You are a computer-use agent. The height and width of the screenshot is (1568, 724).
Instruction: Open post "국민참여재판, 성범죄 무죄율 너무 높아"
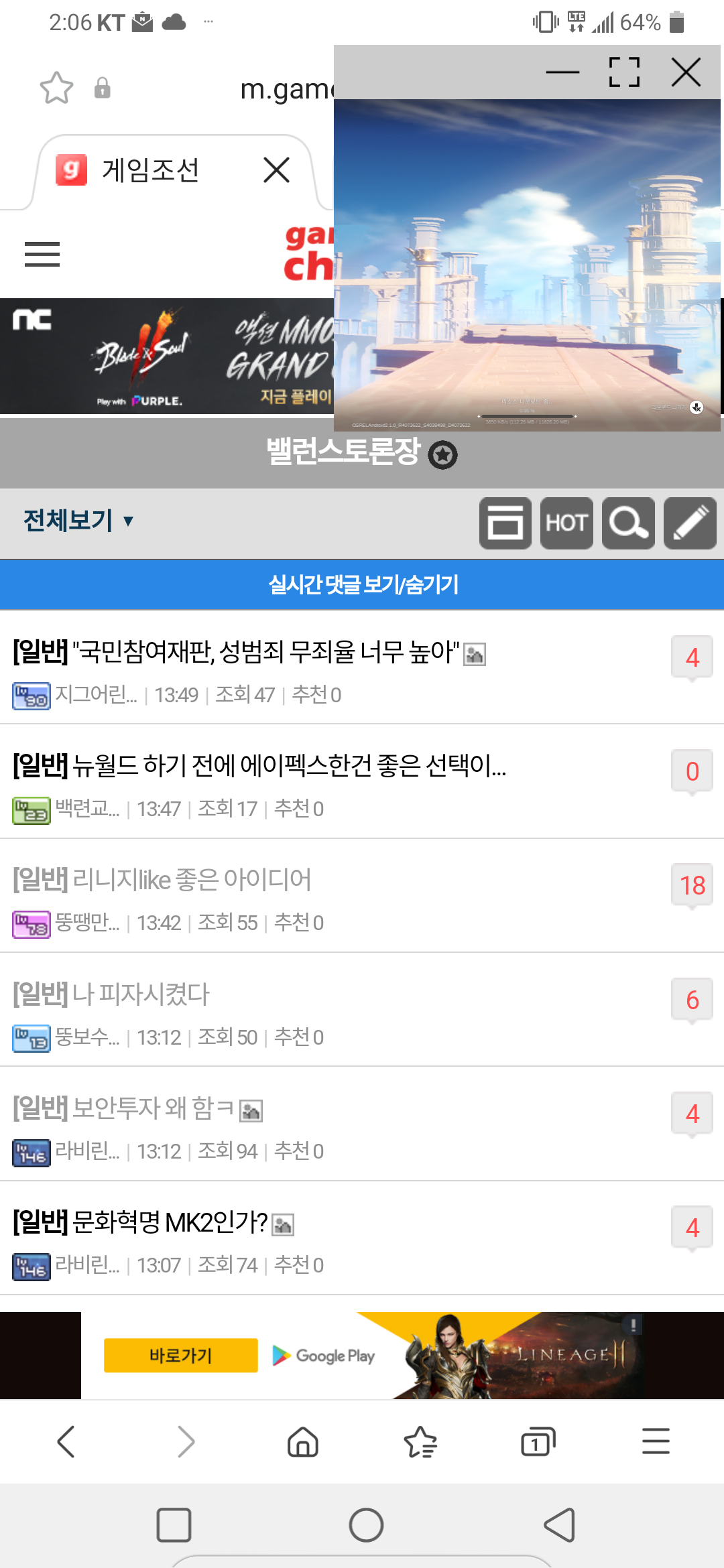point(268,651)
